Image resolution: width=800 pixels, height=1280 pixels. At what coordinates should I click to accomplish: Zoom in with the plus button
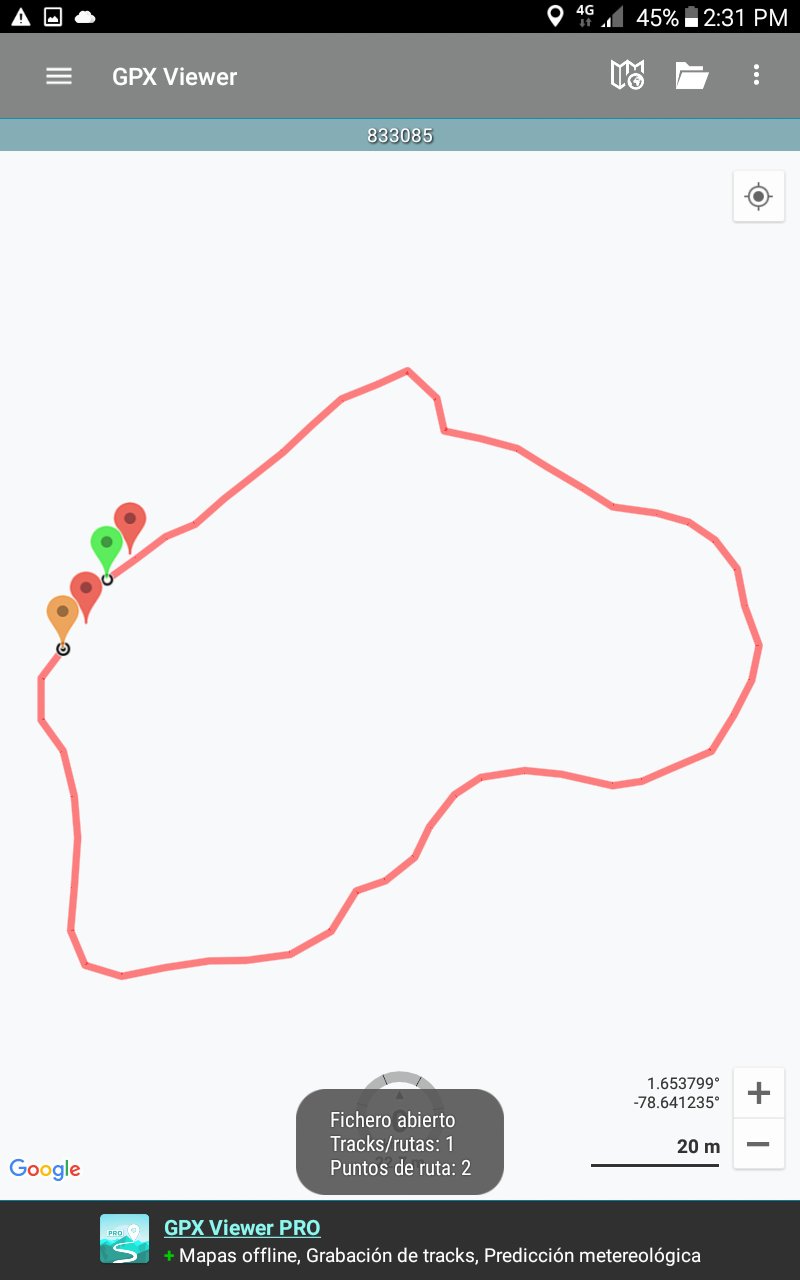click(758, 1093)
